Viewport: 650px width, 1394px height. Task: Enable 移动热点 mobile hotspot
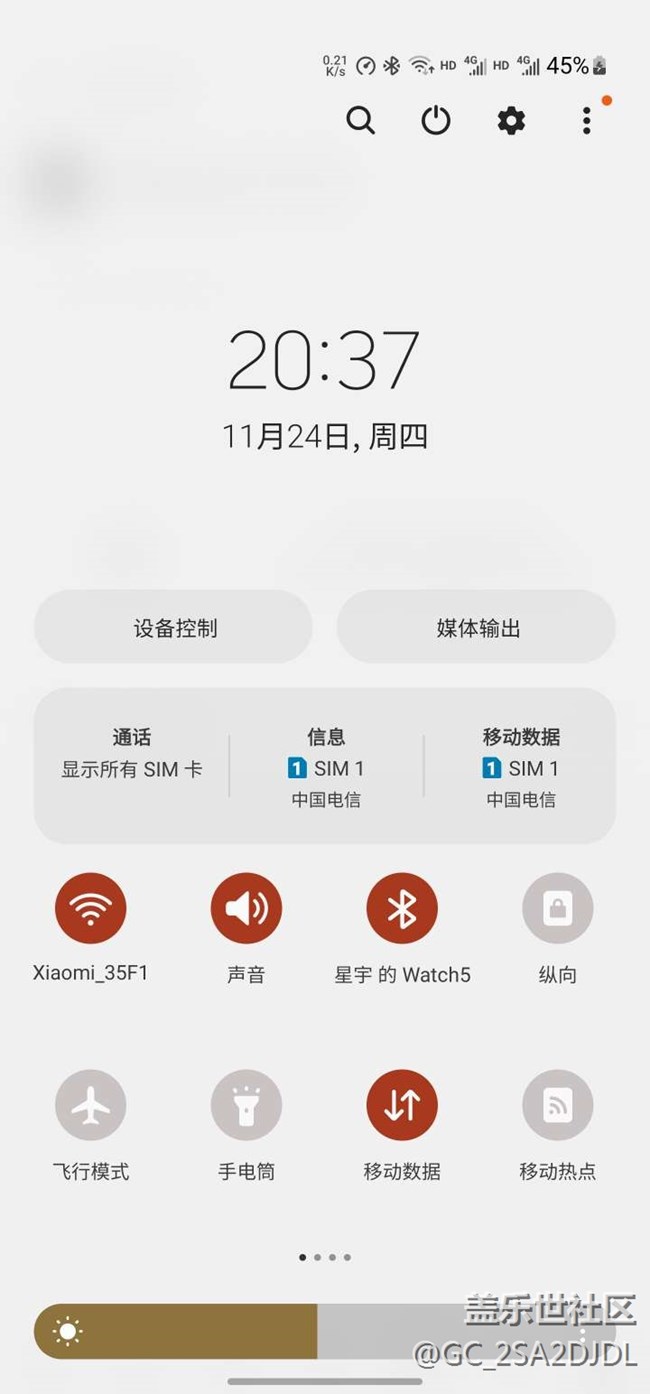557,1105
